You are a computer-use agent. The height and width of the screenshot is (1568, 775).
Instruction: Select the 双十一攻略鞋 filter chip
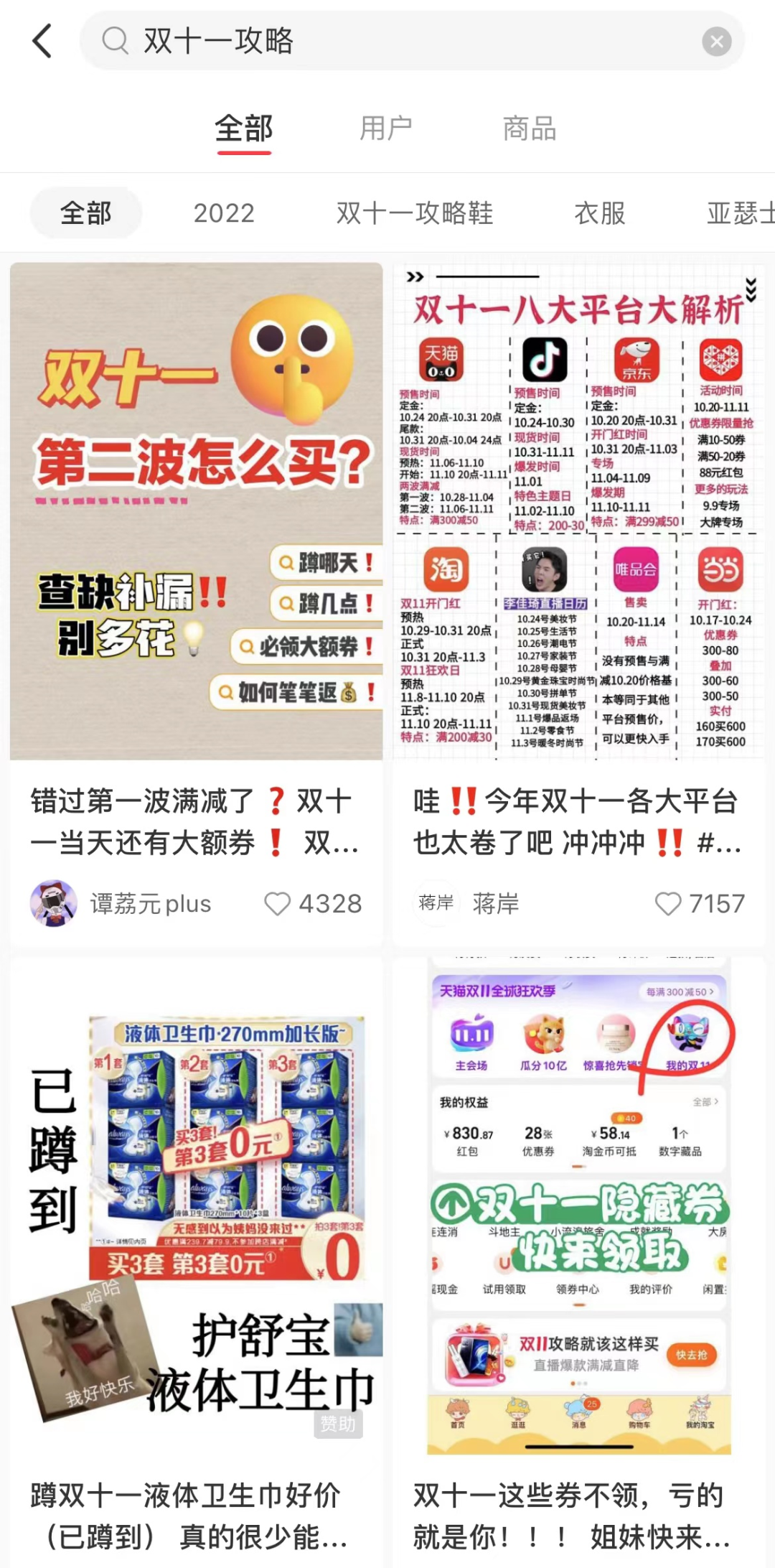pos(415,213)
